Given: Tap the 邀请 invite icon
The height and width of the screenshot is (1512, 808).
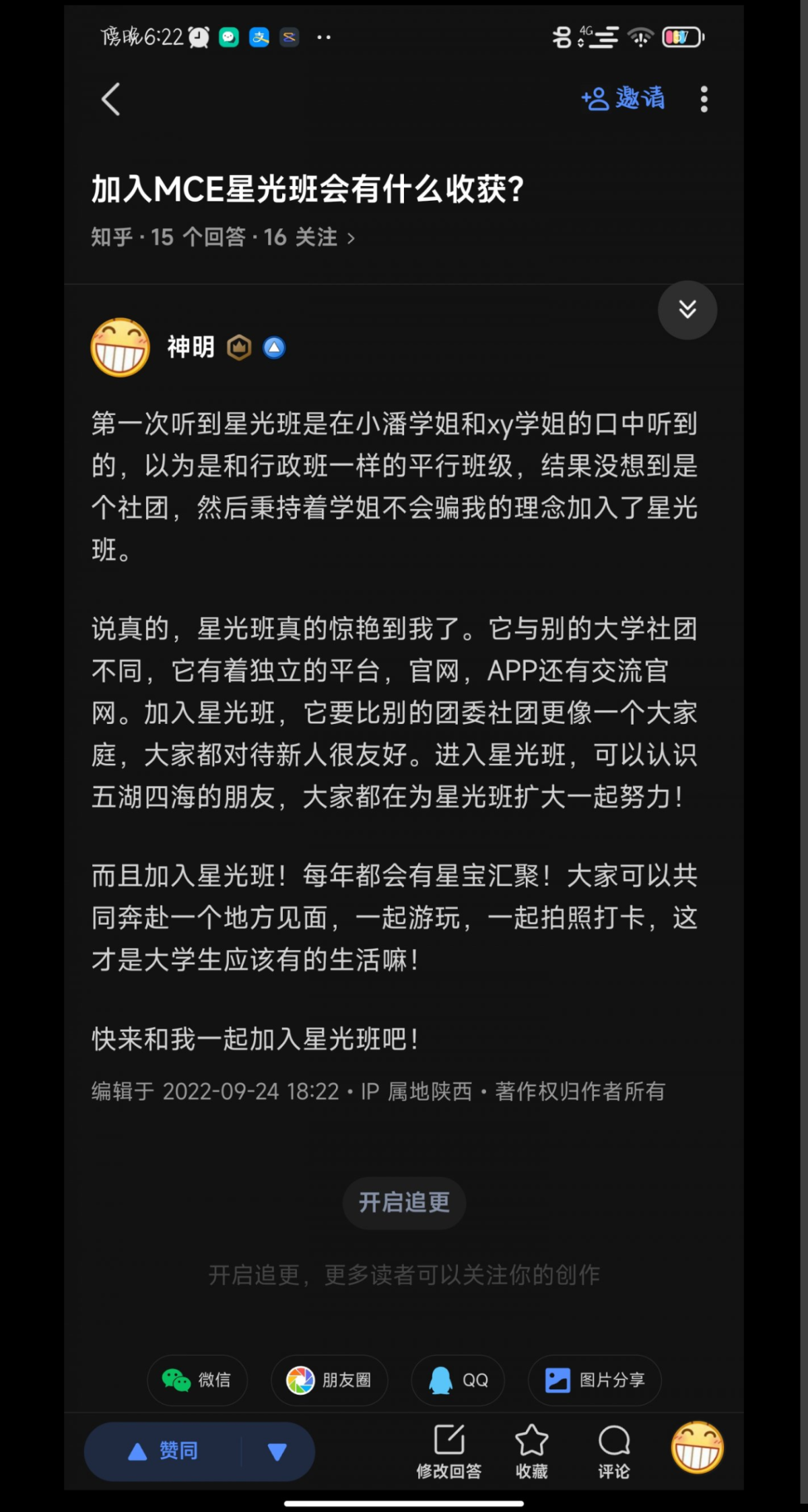Looking at the screenshot, I should pyautogui.click(x=624, y=98).
